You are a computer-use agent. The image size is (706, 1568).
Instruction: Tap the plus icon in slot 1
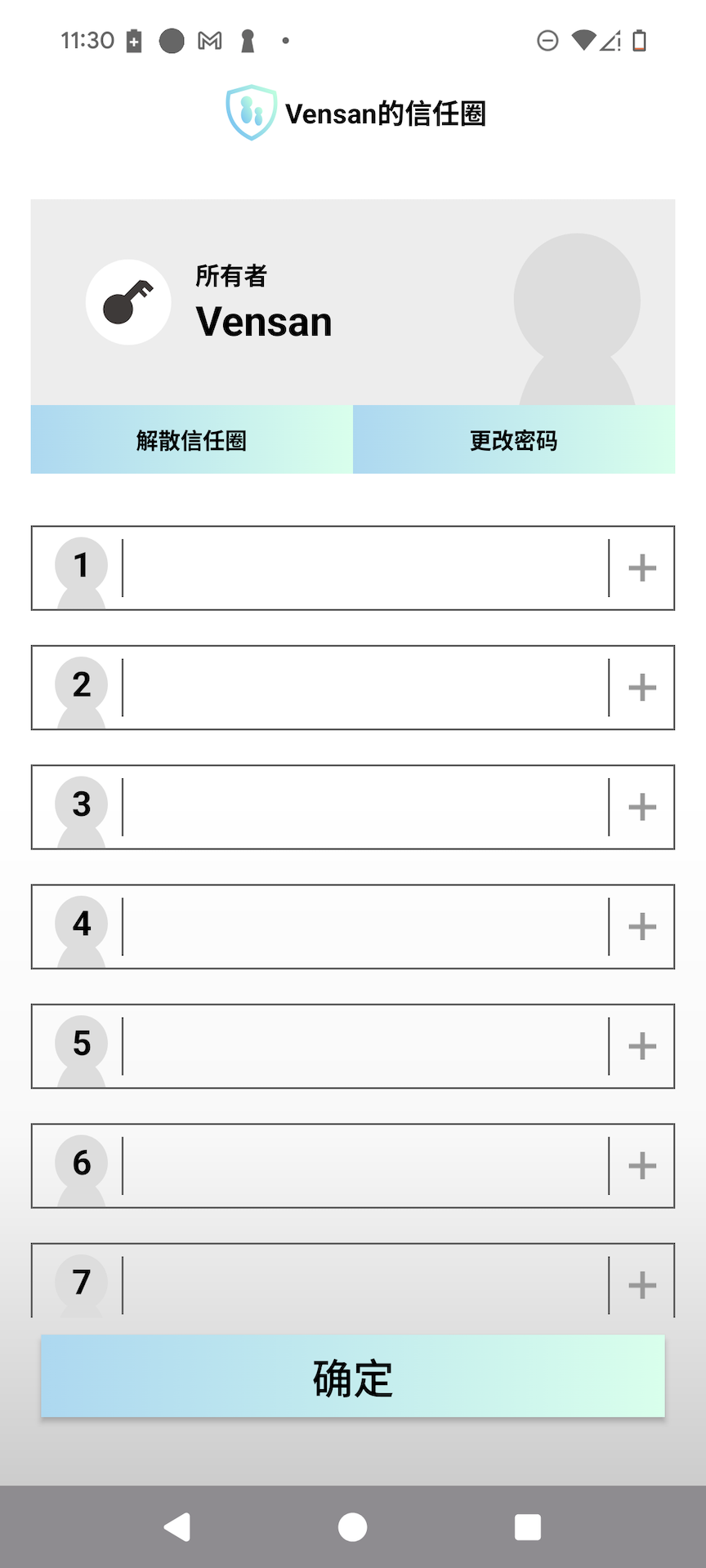pos(642,568)
